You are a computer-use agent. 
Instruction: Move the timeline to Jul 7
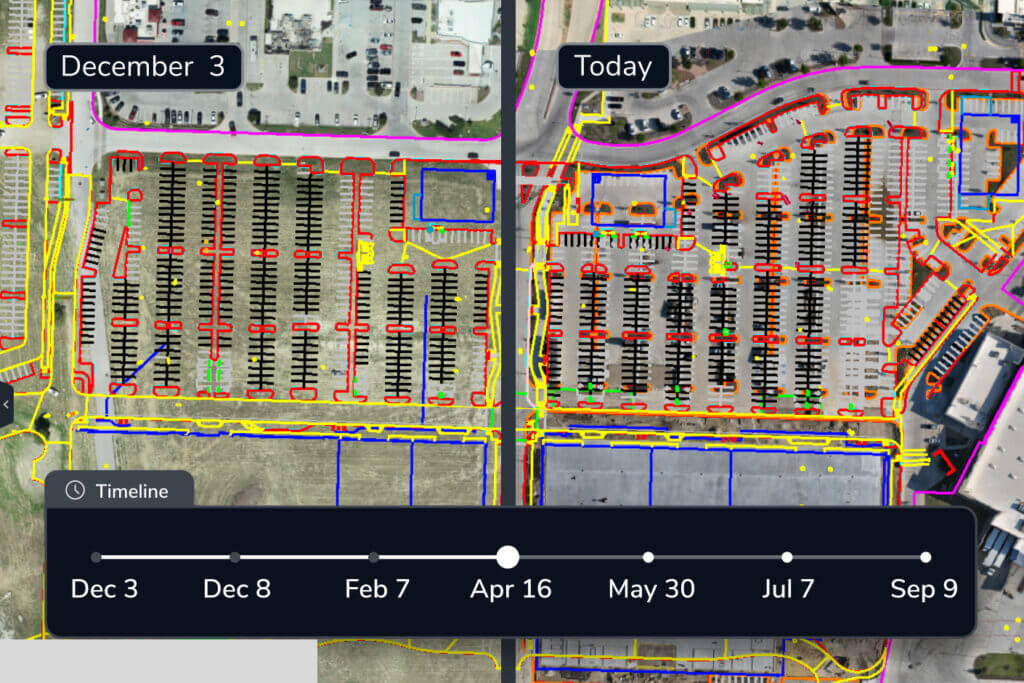coord(787,557)
